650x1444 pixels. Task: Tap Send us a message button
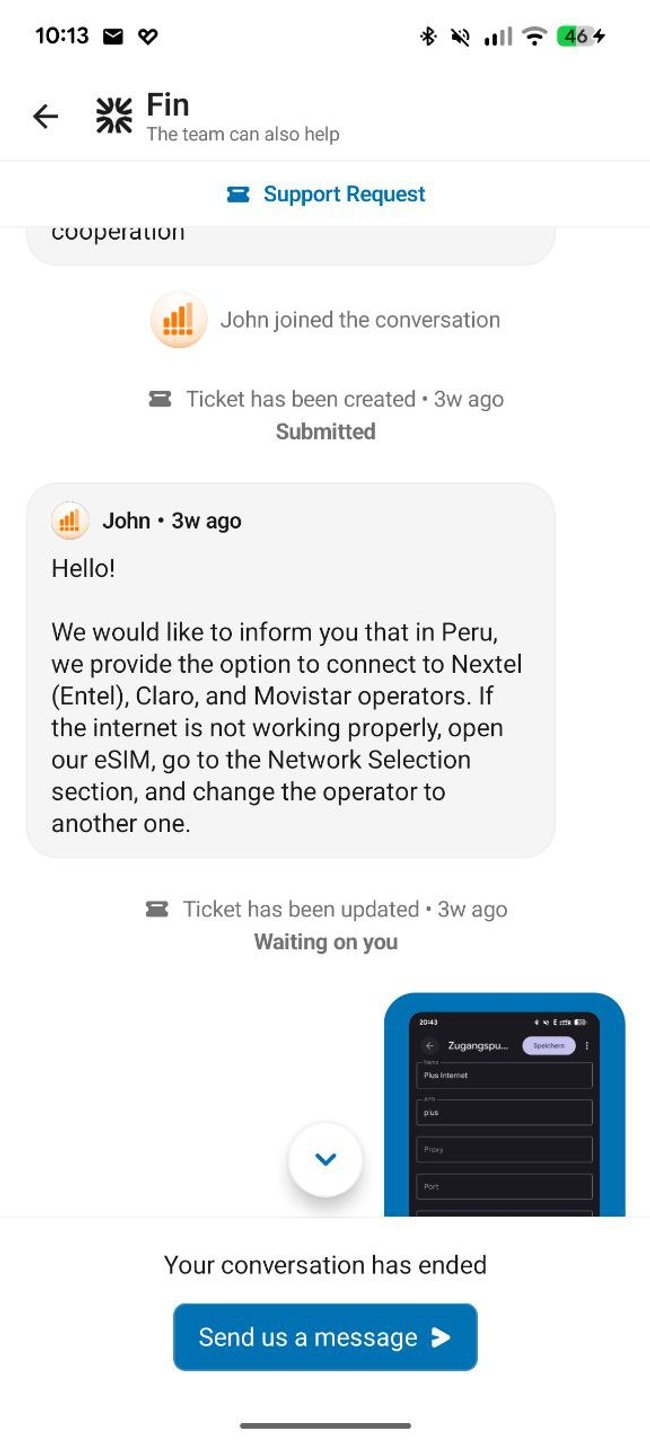point(325,1337)
